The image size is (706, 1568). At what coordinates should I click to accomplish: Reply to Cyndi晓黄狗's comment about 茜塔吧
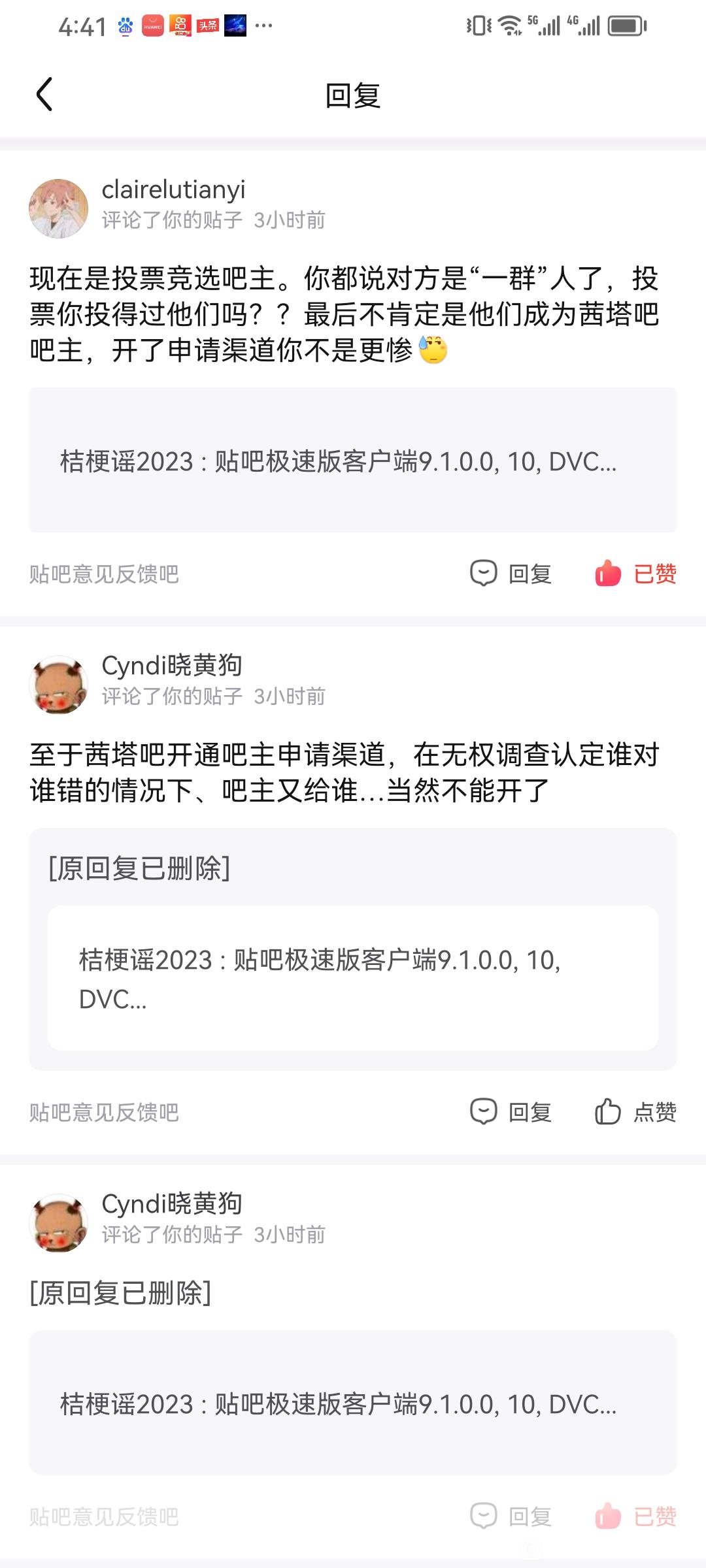pos(512,1111)
